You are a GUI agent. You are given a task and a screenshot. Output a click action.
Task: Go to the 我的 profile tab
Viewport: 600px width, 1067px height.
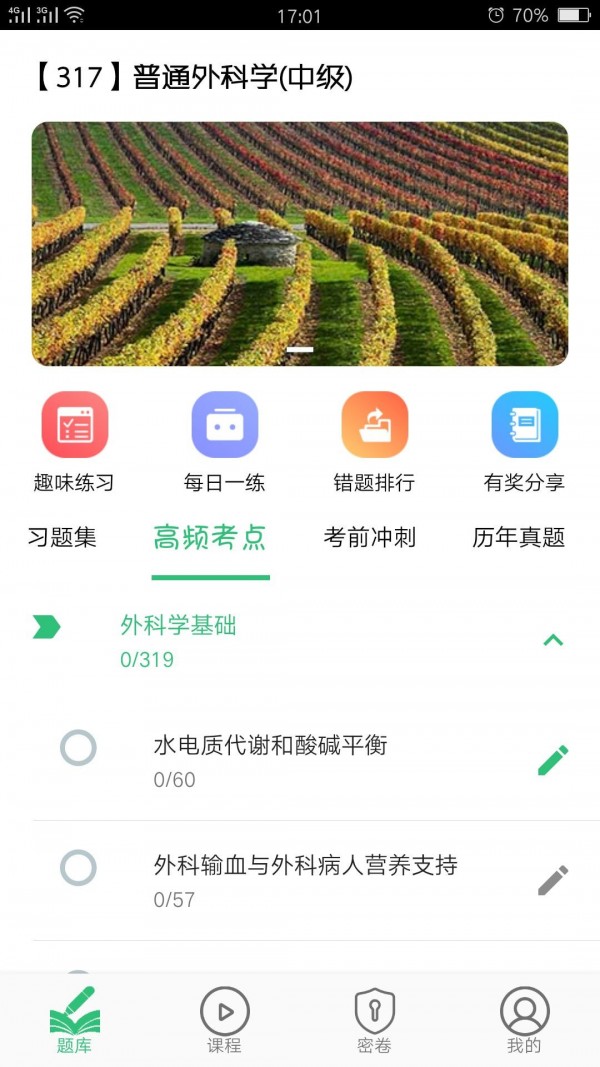coord(524,1020)
